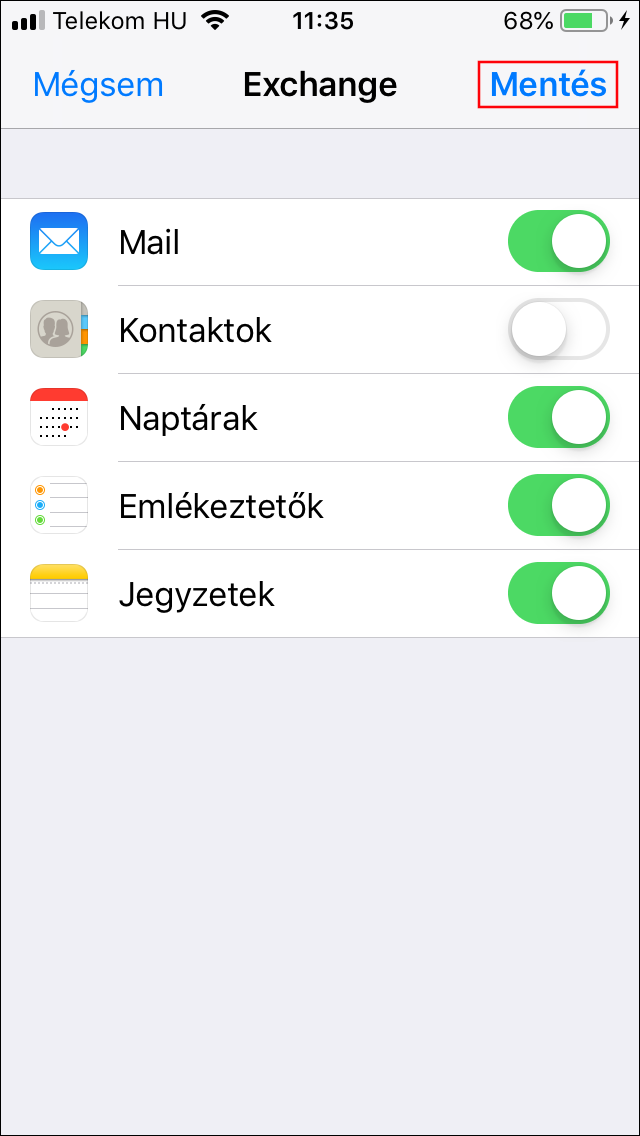Image resolution: width=640 pixels, height=1136 pixels.
Task: Switch off Jegyzetek sync
Action: 559,594
